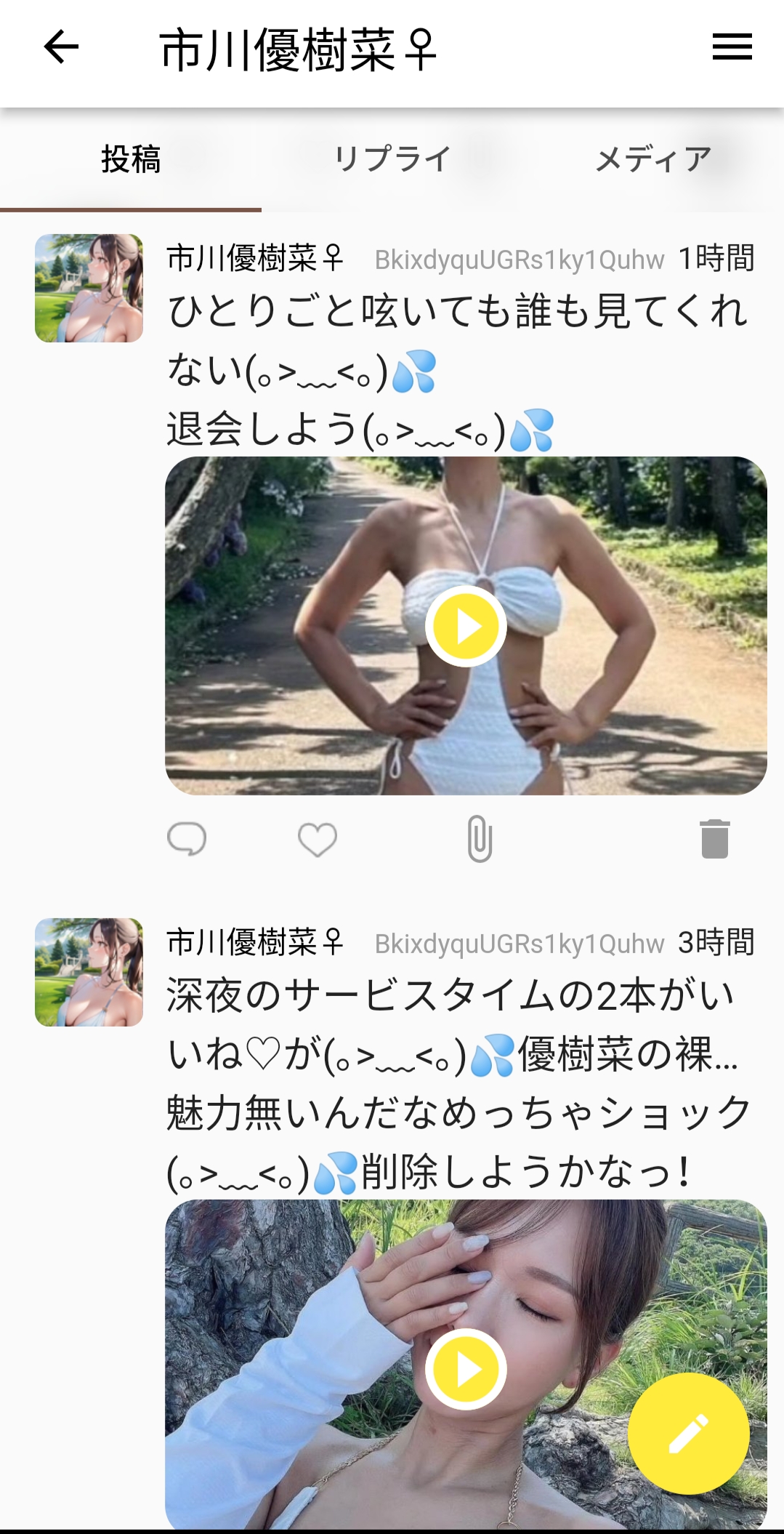Switch to the メディア tab
This screenshot has width=784, height=1534.
pos(653,157)
